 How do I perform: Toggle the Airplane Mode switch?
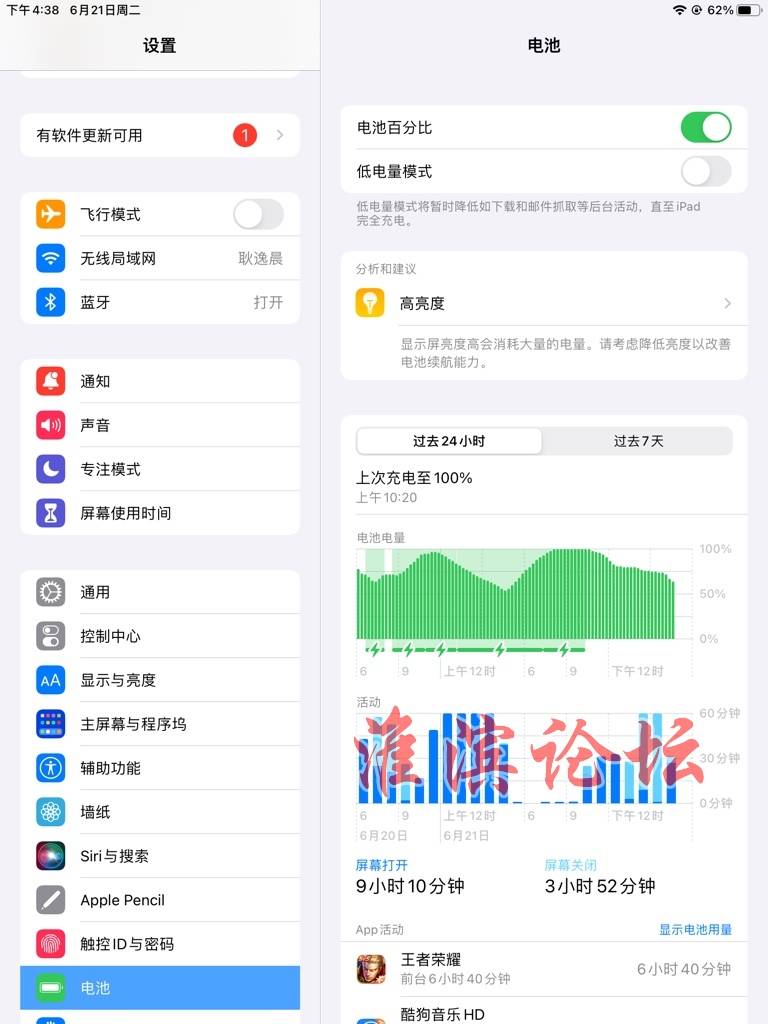(x=258, y=214)
